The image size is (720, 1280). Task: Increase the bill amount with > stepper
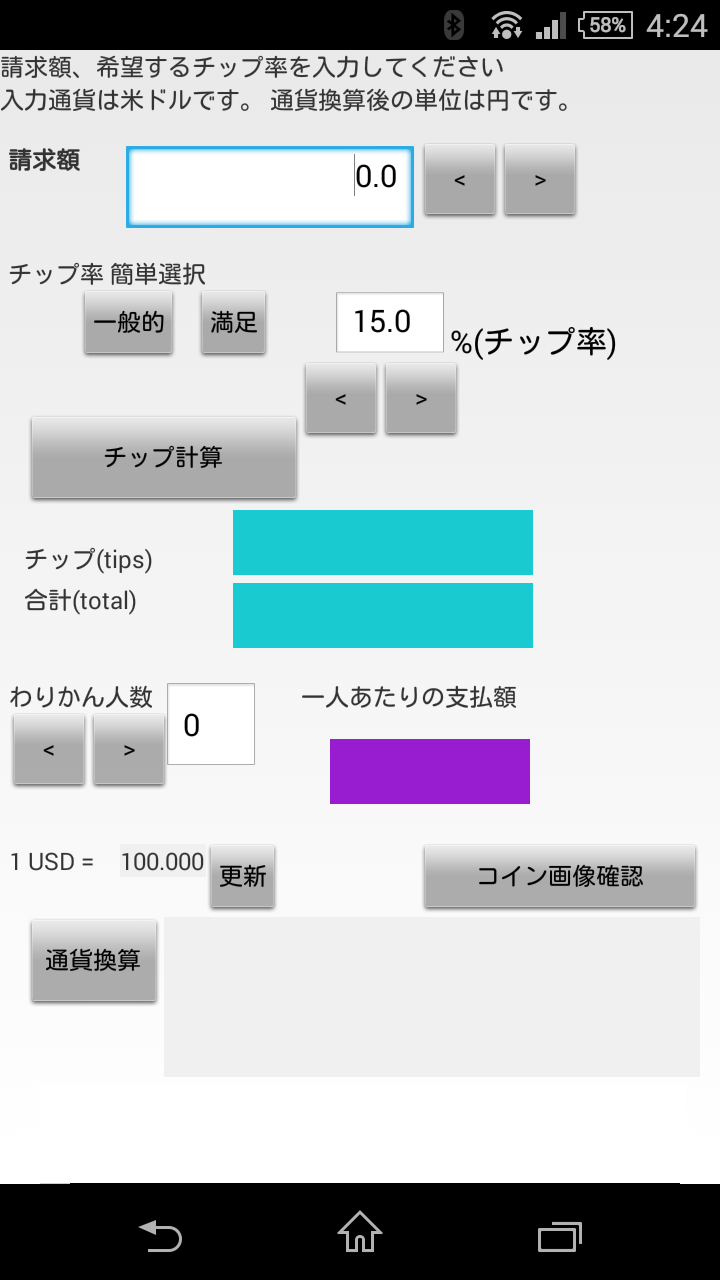(x=540, y=180)
